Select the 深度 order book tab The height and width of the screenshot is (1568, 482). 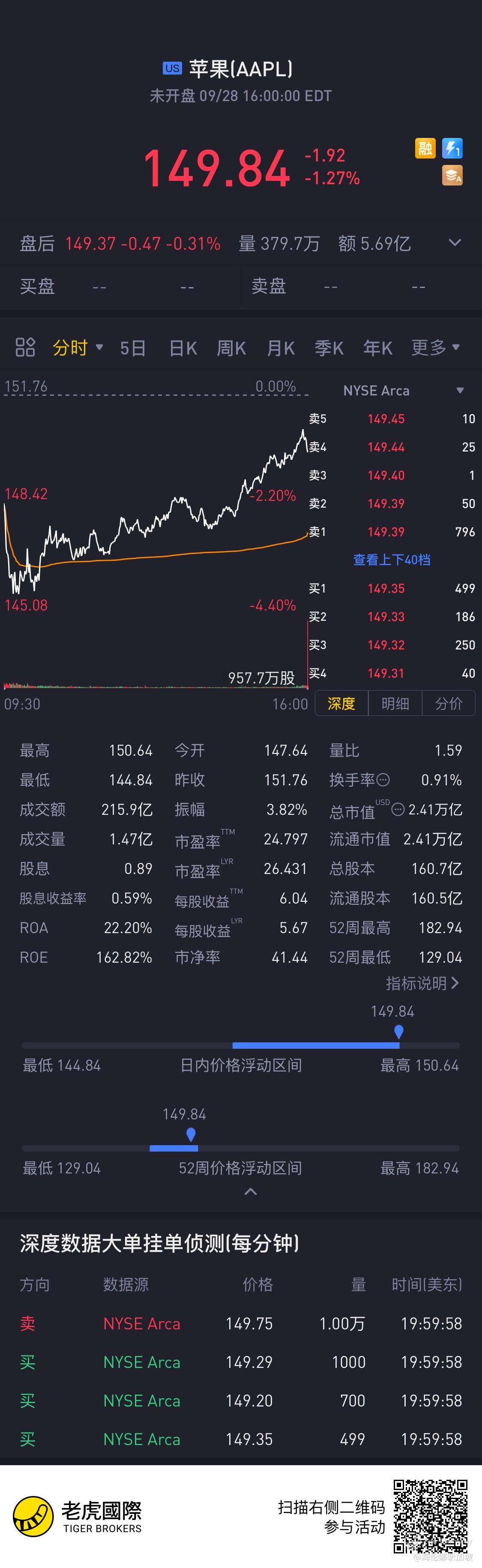pyautogui.click(x=341, y=703)
